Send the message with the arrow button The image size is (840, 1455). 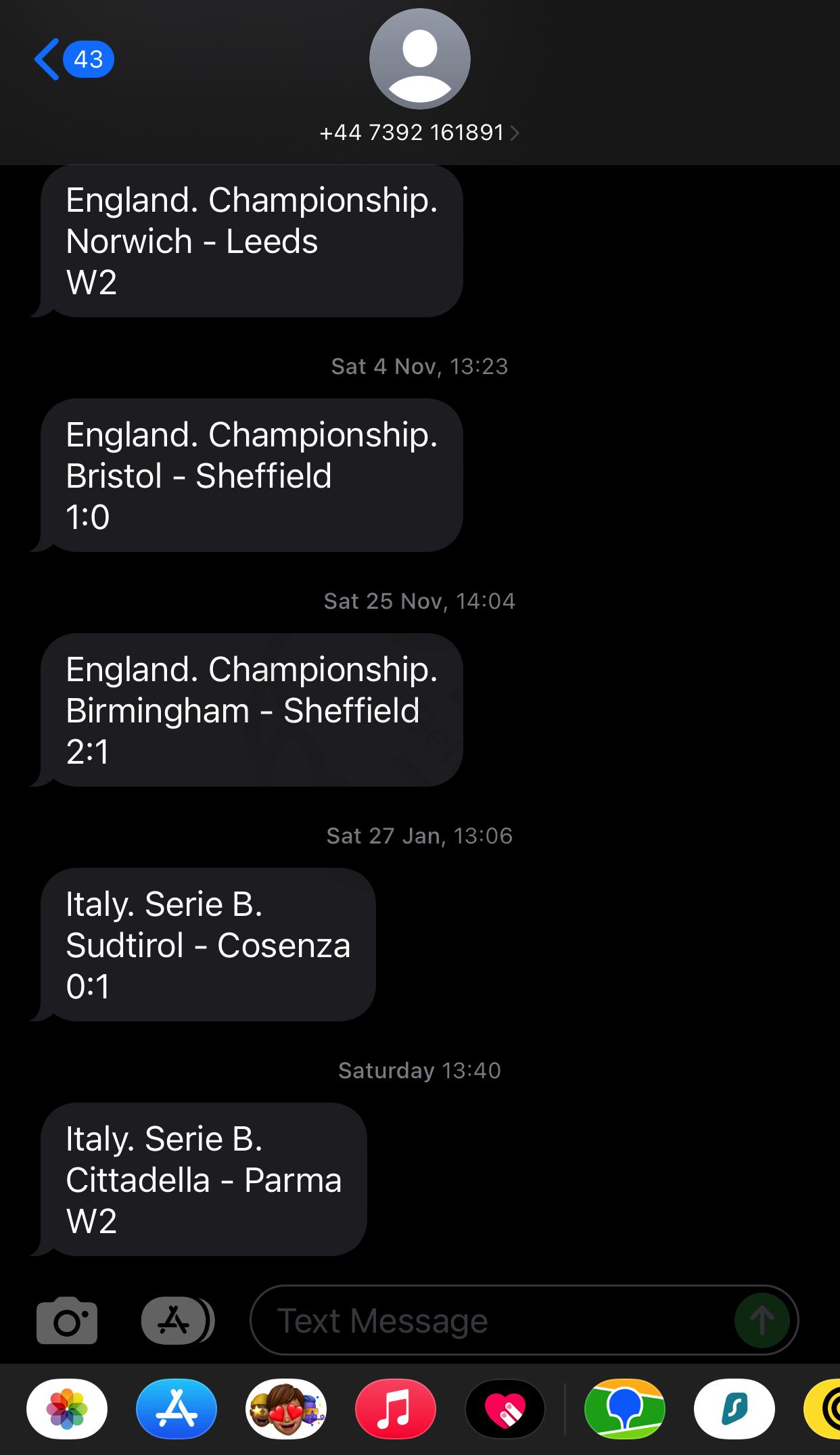point(762,1320)
